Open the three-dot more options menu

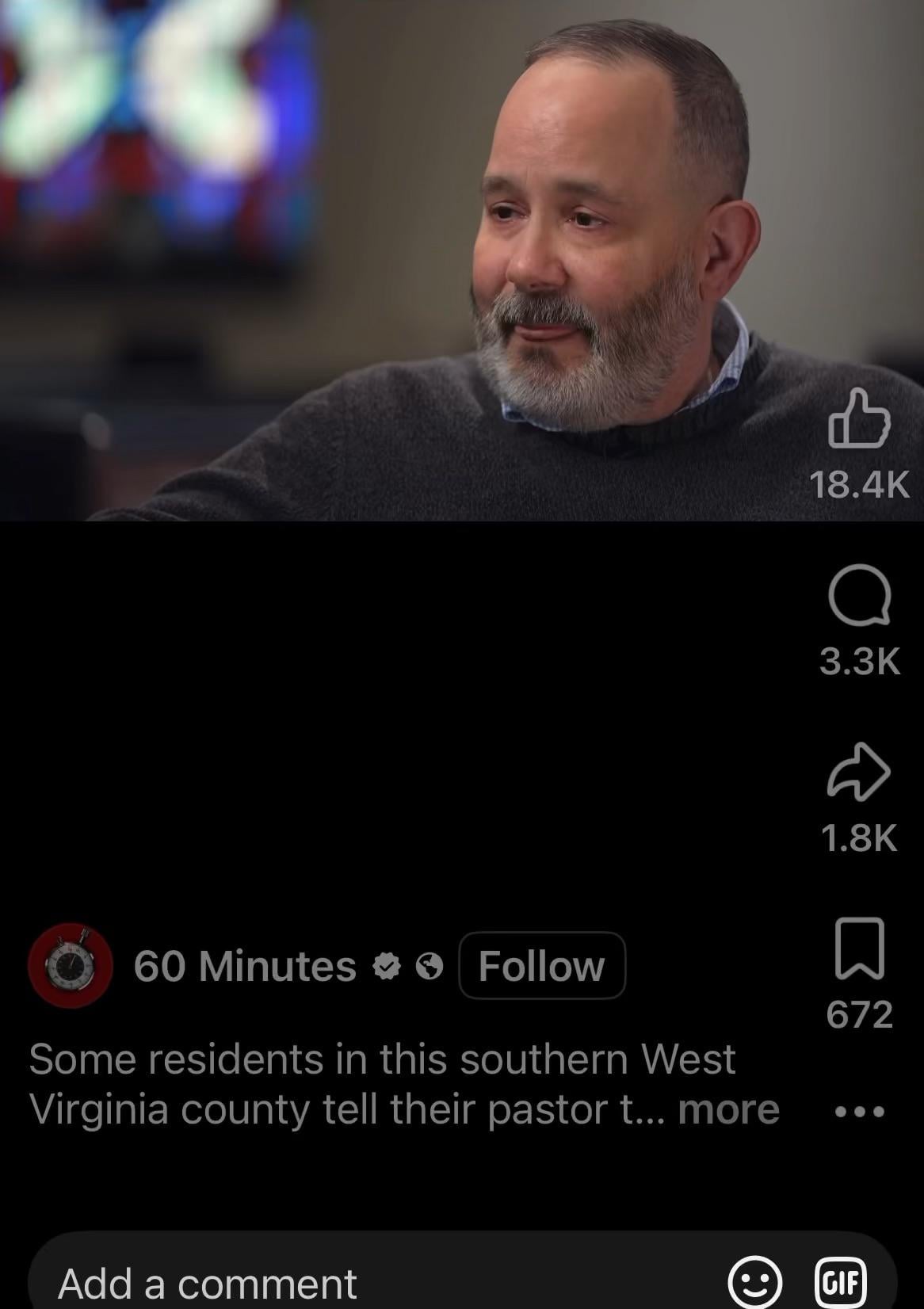(x=860, y=1112)
